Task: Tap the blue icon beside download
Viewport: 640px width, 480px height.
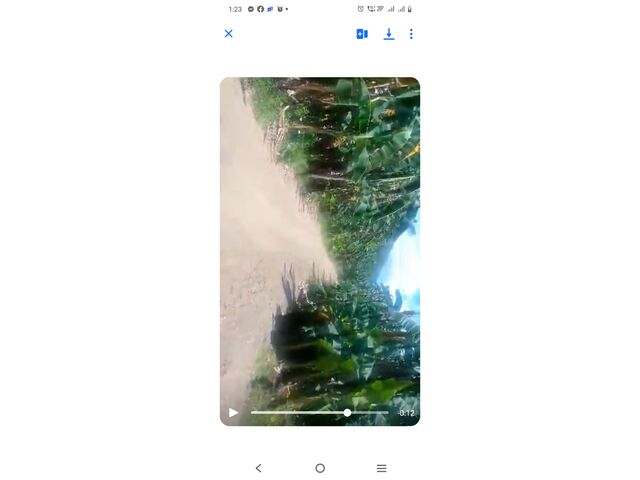Action: pos(362,33)
